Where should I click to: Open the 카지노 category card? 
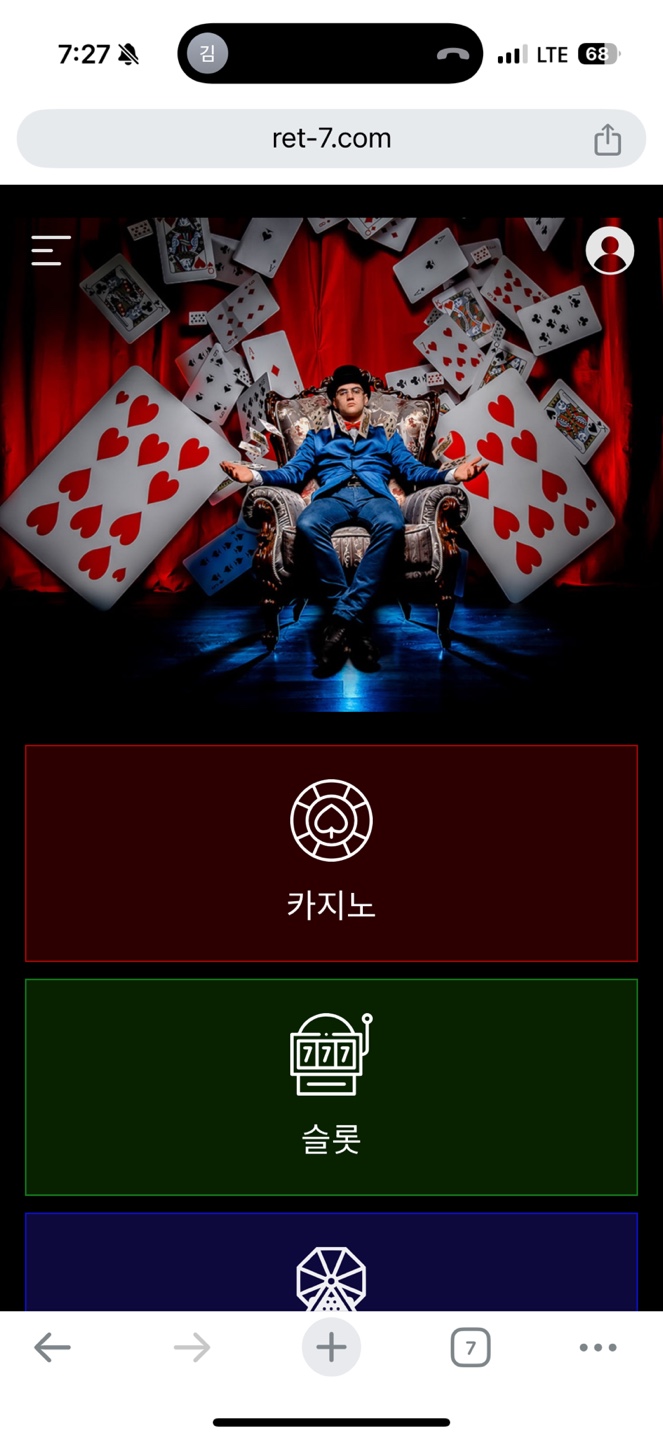[x=331, y=853]
